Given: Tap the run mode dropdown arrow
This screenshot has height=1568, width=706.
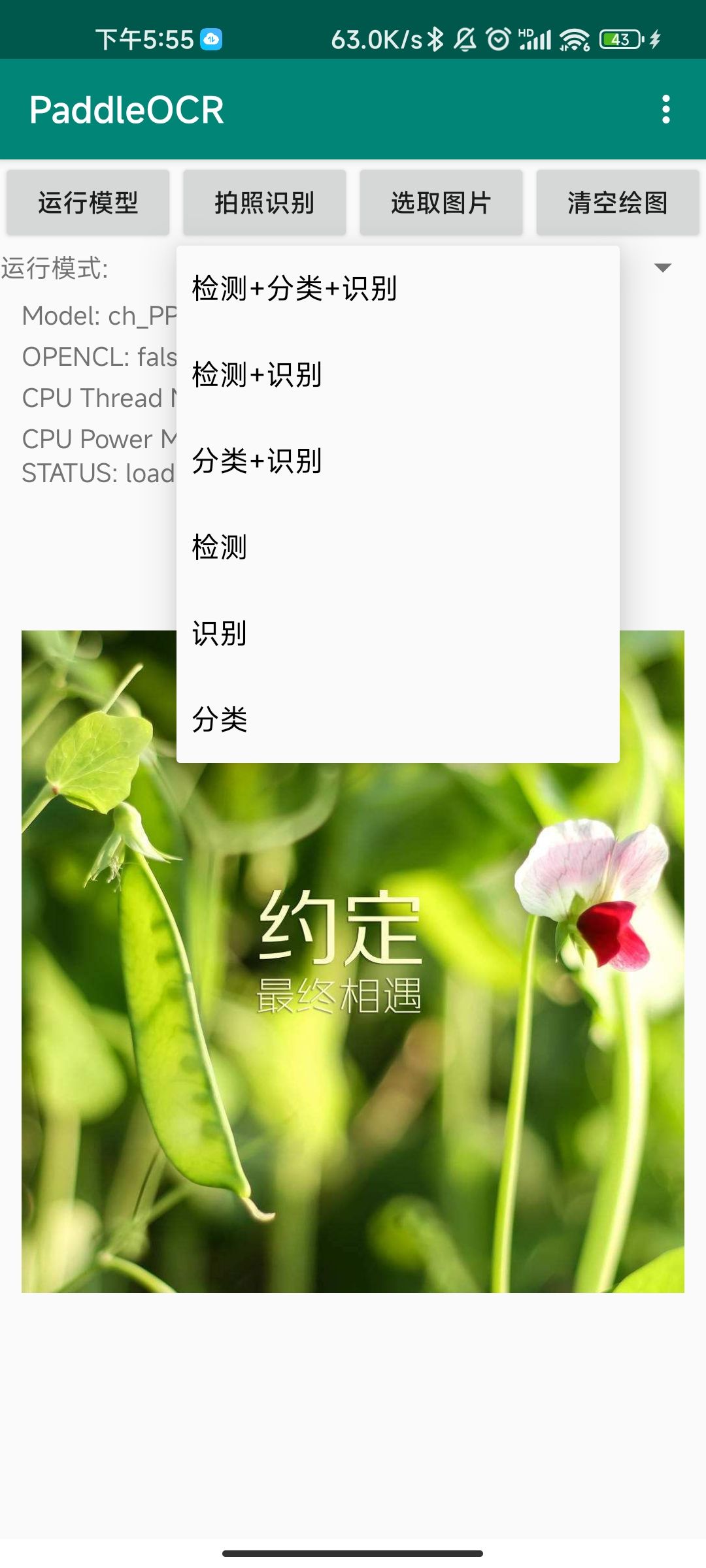Looking at the screenshot, I should coord(663,268).
